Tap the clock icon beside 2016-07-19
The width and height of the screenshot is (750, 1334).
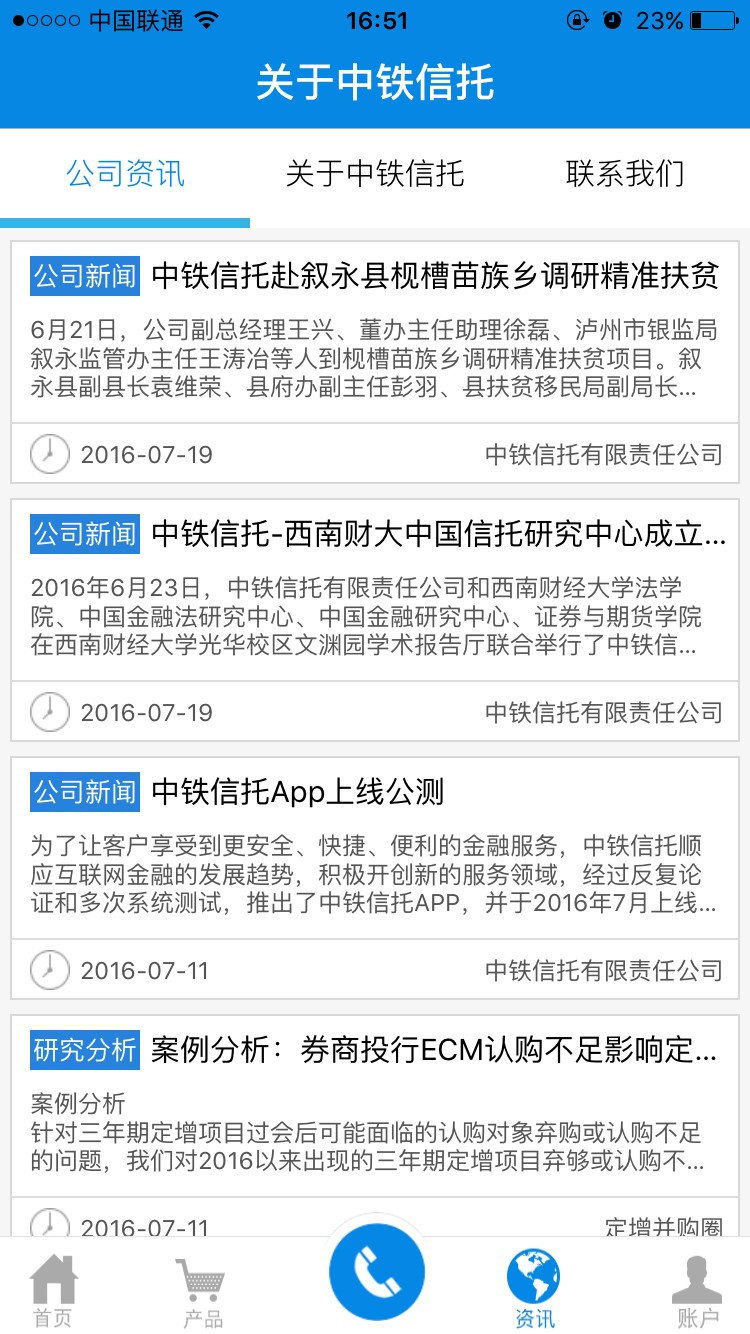pyautogui.click(x=50, y=454)
